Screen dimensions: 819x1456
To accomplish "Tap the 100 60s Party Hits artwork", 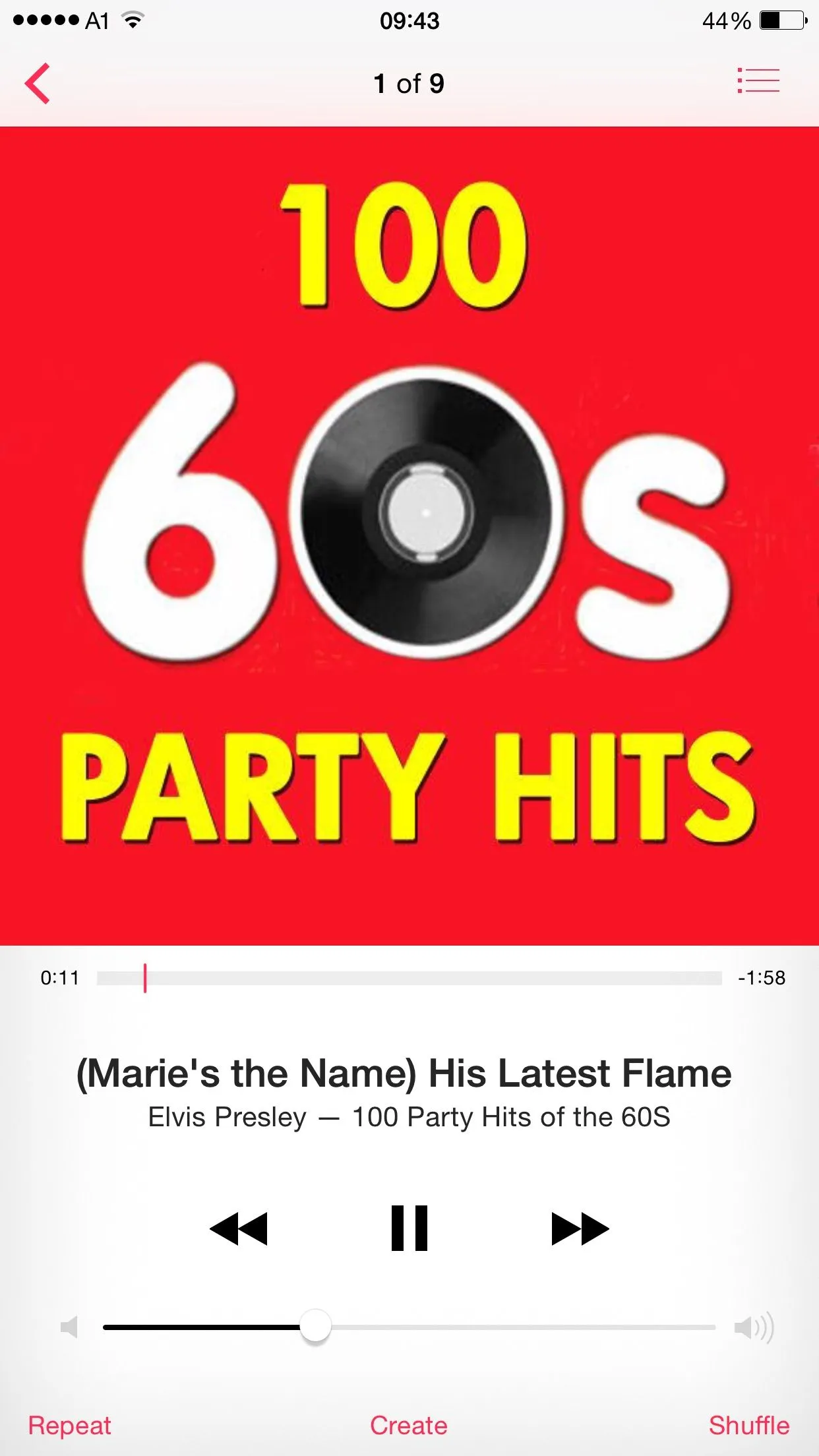I will 409,535.
